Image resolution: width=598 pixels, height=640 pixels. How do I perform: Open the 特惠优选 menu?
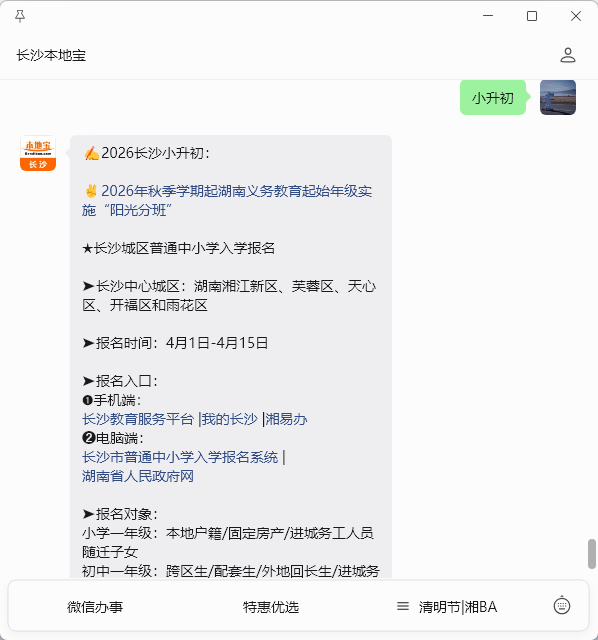(x=271, y=607)
